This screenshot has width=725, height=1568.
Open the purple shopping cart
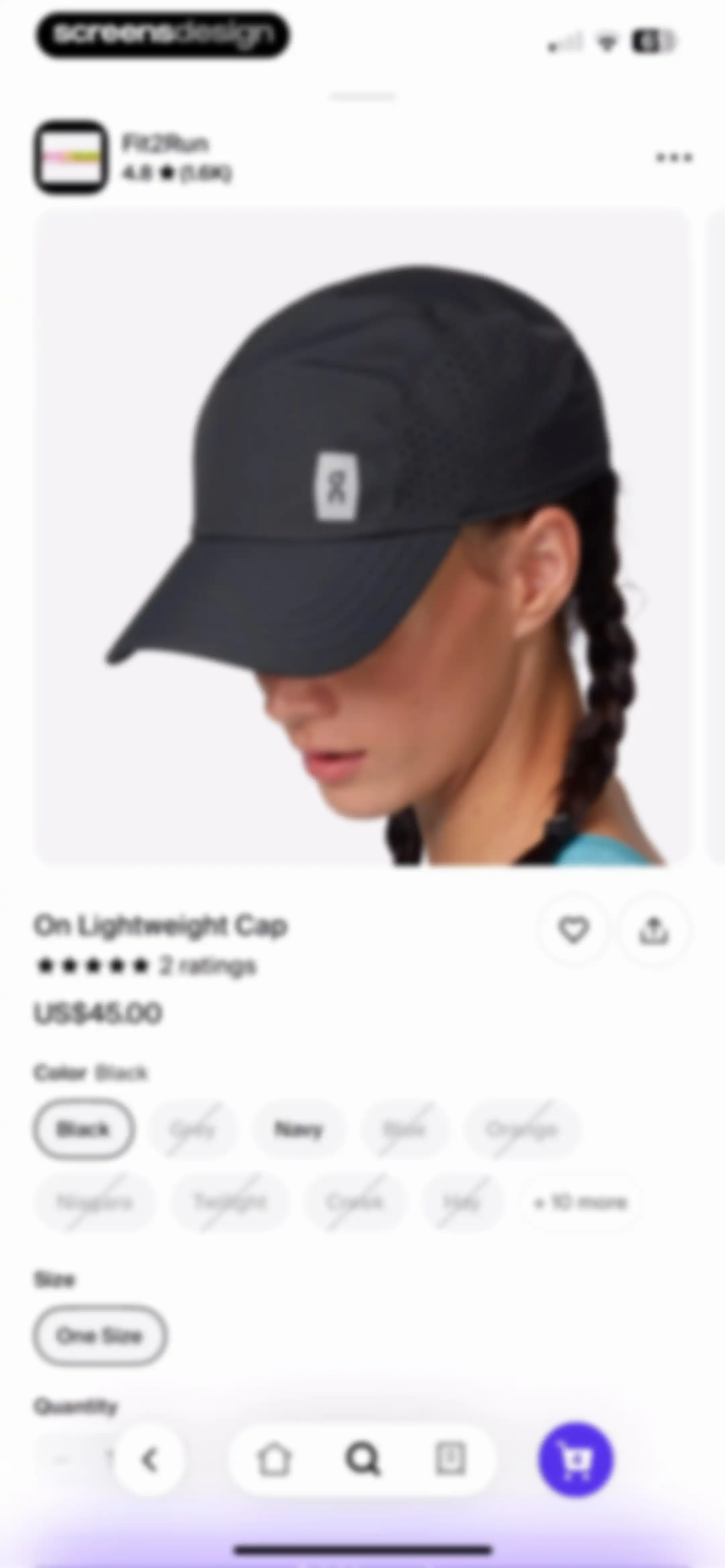click(x=575, y=1459)
